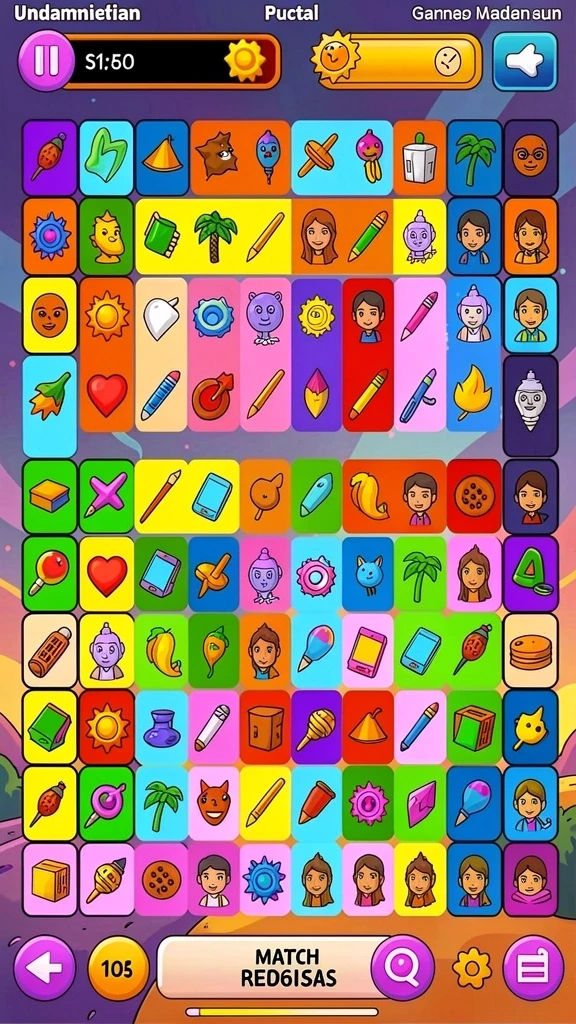Choose the fox face on pink tile

[214, 803]
